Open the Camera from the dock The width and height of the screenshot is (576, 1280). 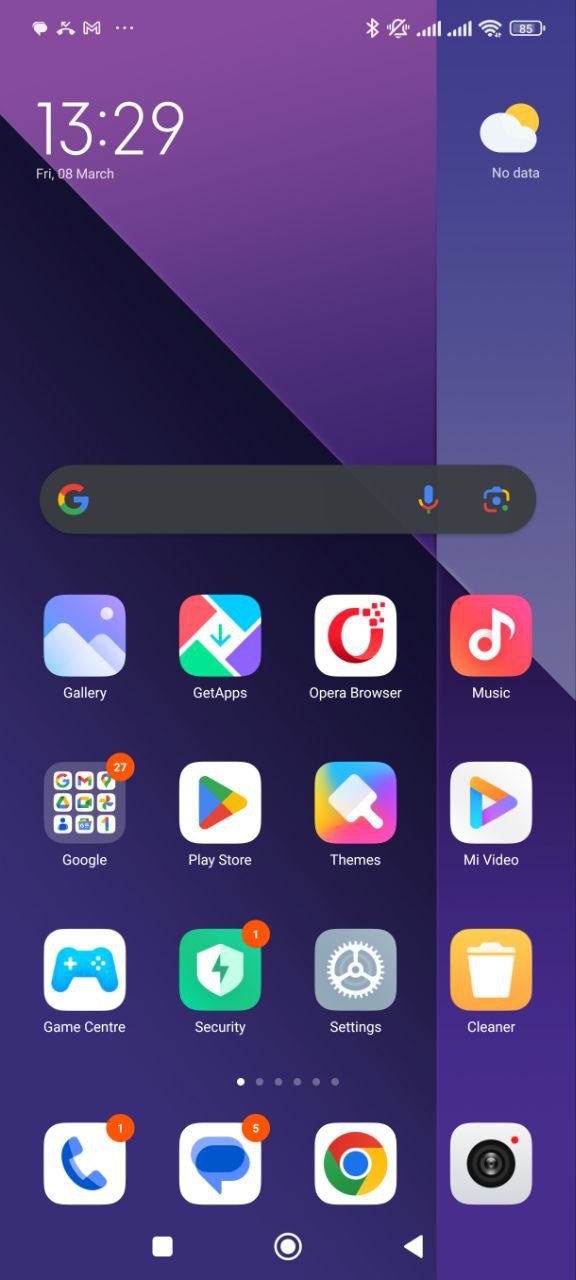pos(491,1164)
